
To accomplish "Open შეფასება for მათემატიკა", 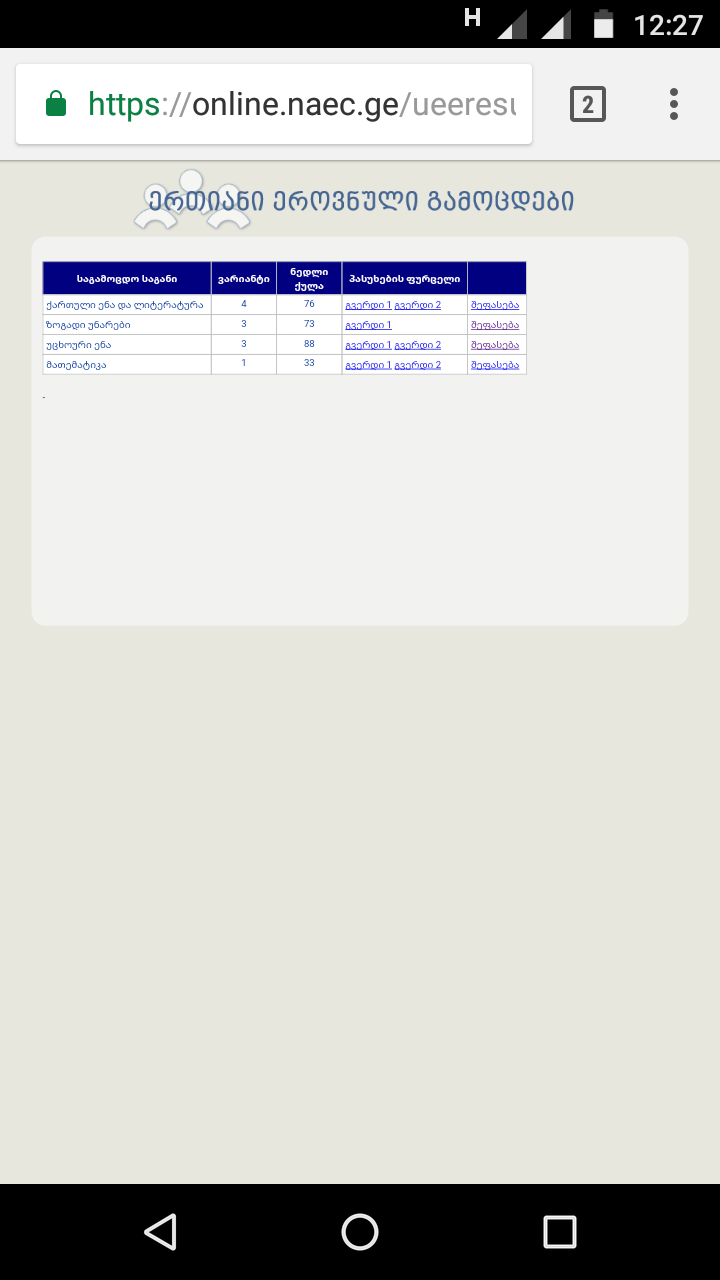I will click(495, 365).
